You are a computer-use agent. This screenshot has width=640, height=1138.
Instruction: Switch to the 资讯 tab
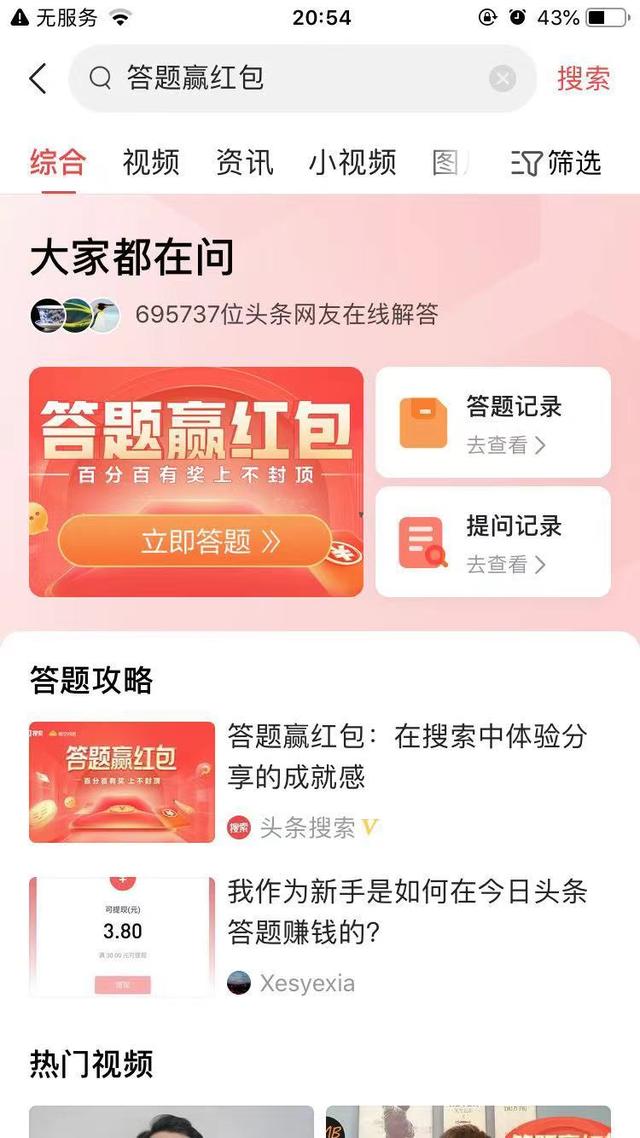[244, 162]
